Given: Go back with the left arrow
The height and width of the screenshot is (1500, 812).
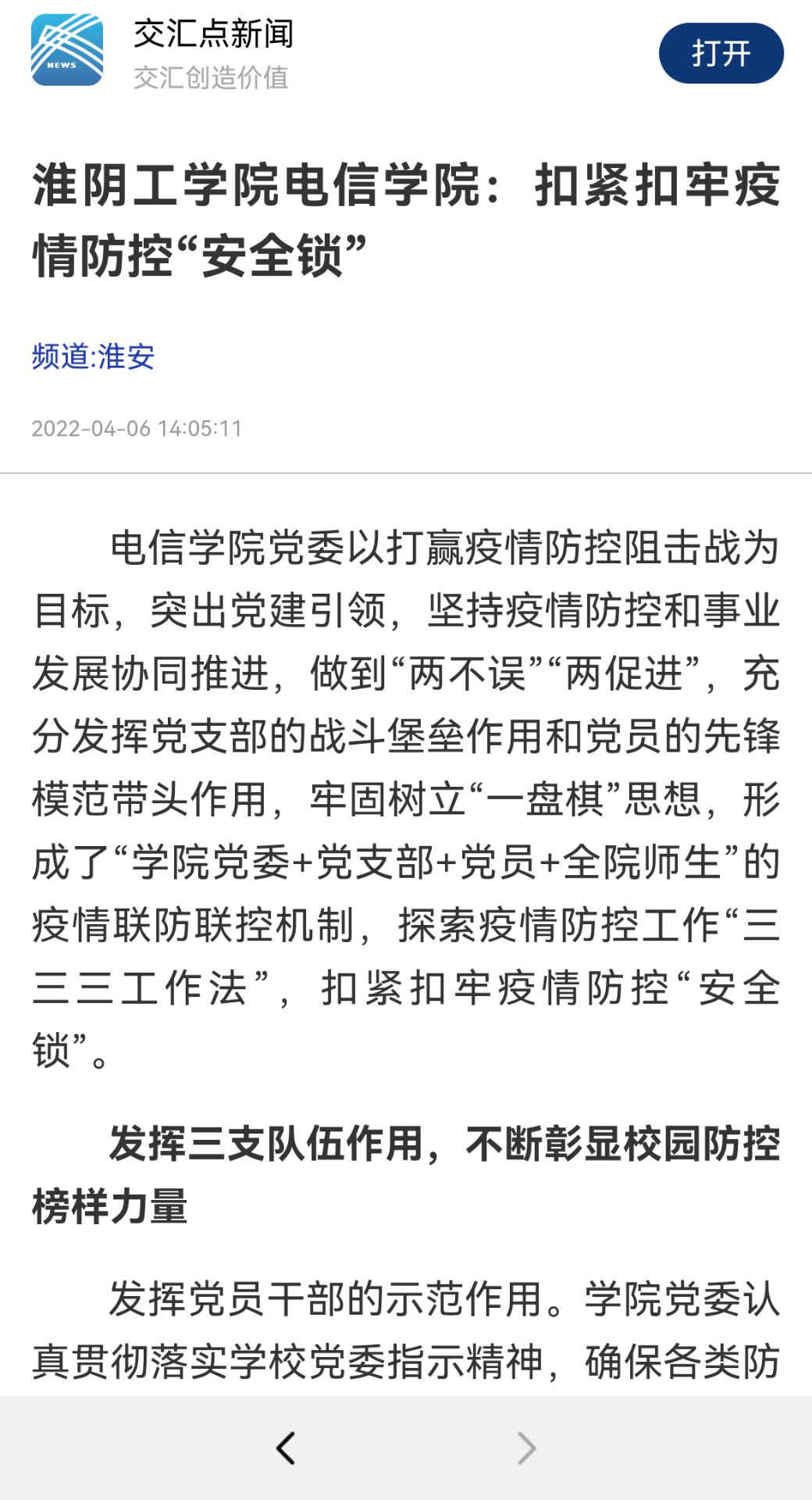Looking at the screenshot, I should coord(286,1448).
